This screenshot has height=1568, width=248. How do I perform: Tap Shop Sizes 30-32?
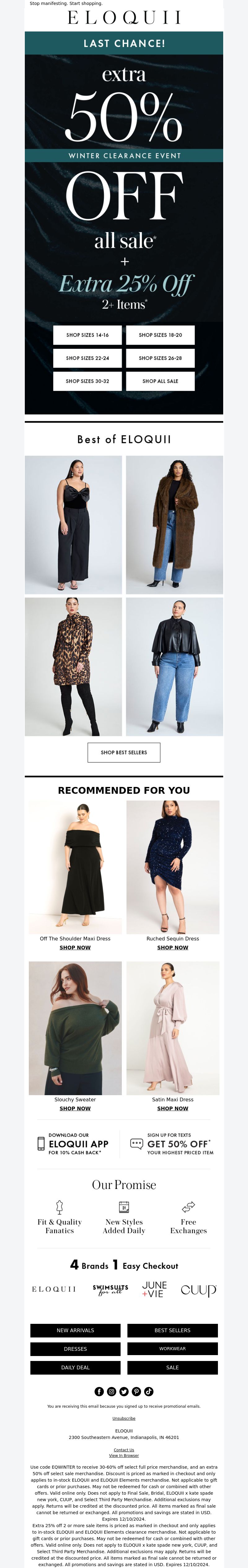[x=88, y=381]
